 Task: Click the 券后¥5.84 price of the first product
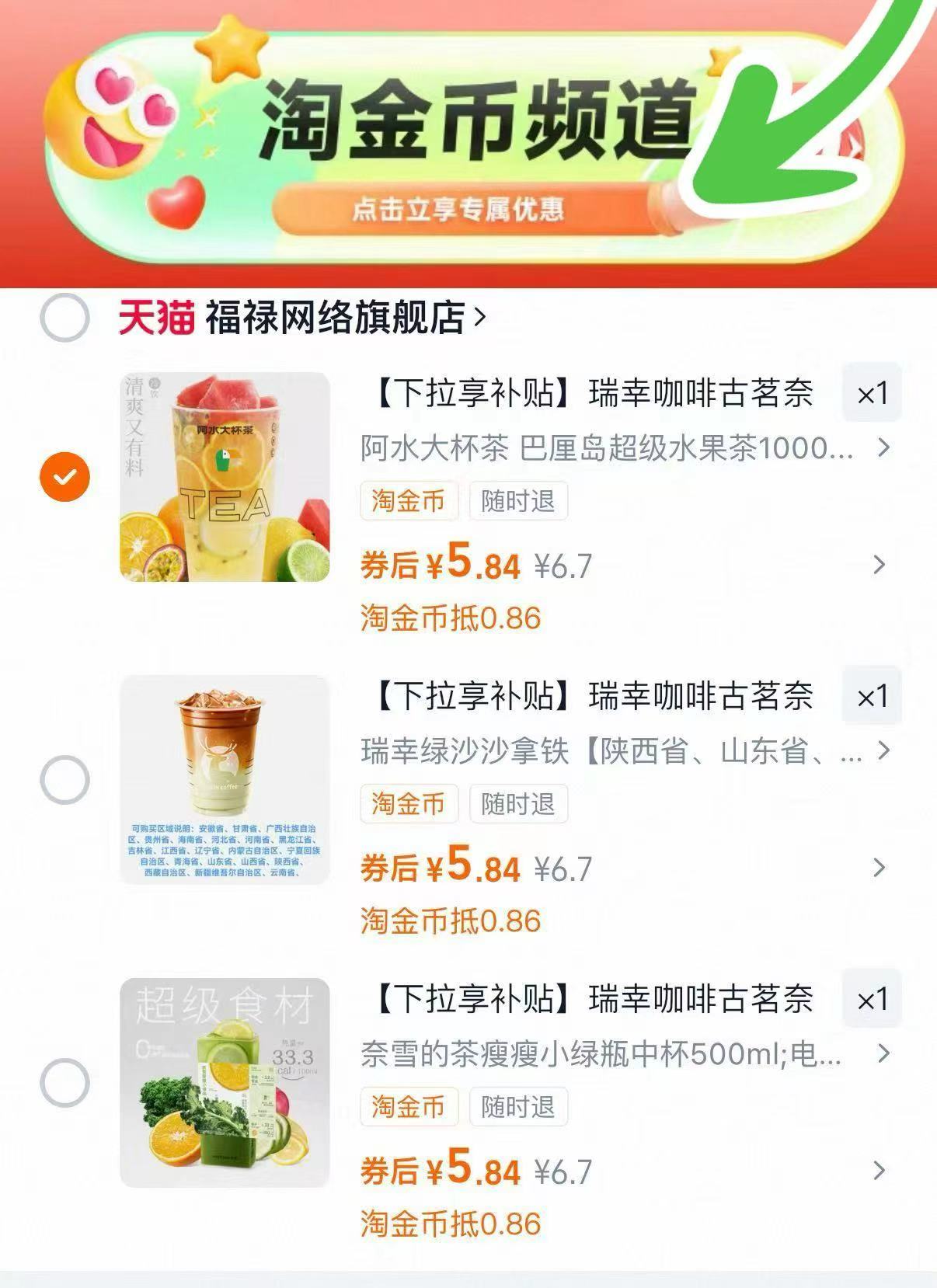(438, 566)
